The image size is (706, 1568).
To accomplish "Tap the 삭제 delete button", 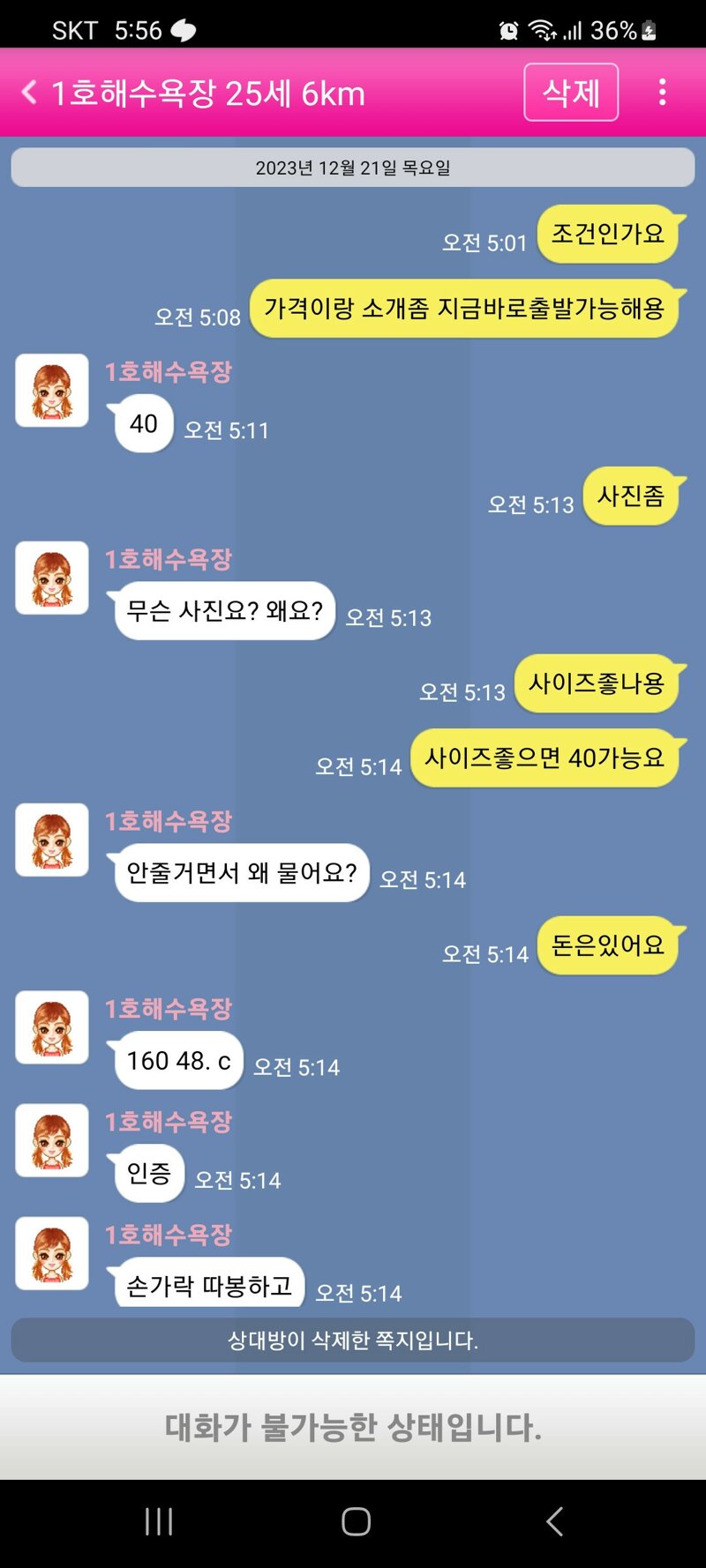I will 571,93.
